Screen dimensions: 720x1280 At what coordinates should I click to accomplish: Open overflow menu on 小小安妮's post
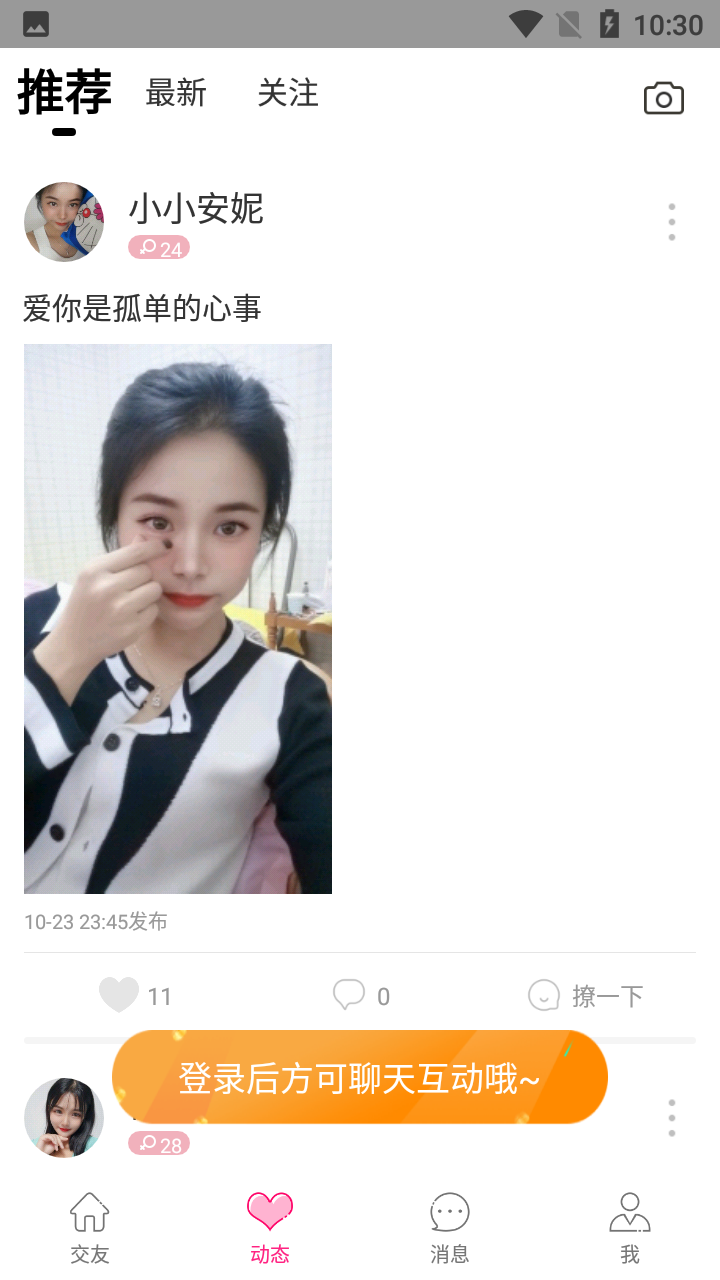(672, 222)
